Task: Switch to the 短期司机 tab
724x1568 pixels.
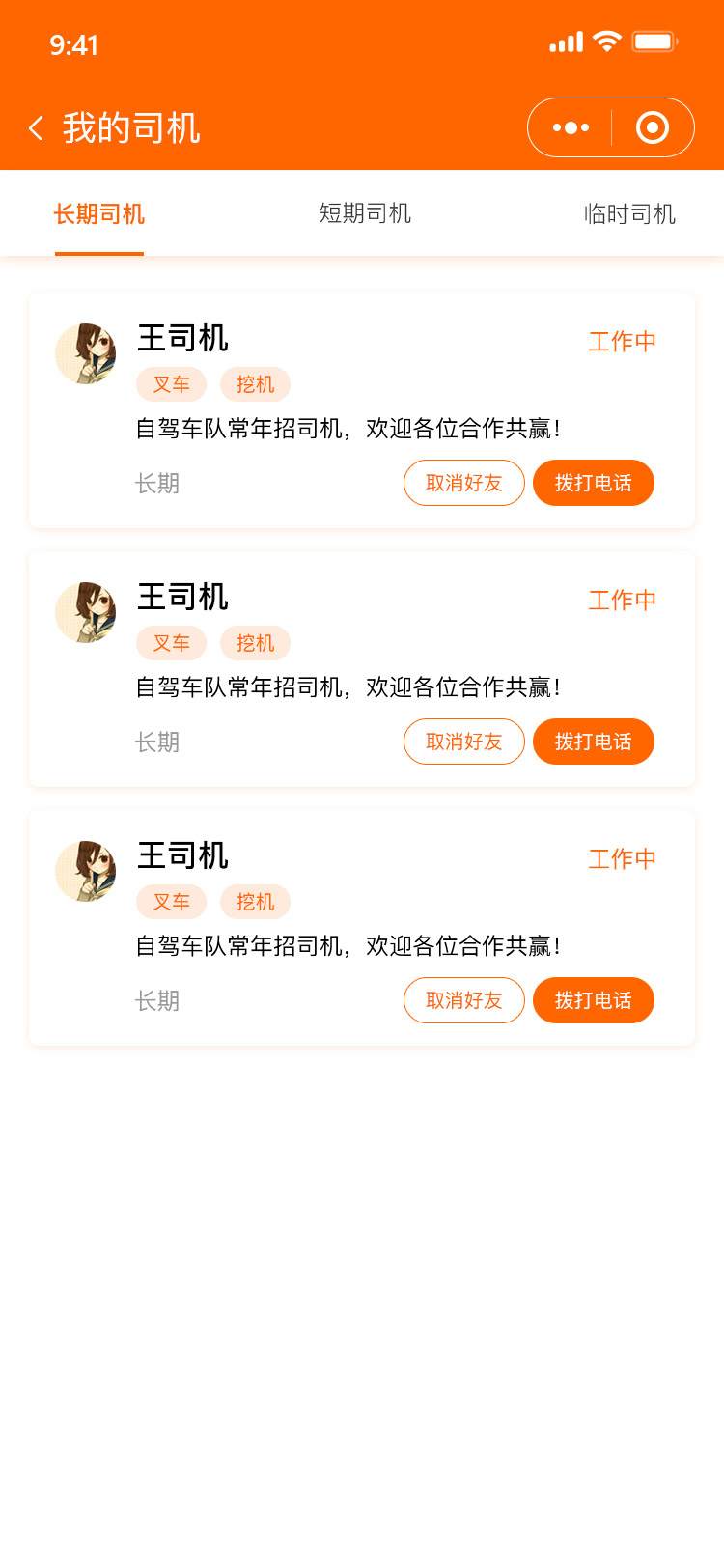Action: (365, 213)
